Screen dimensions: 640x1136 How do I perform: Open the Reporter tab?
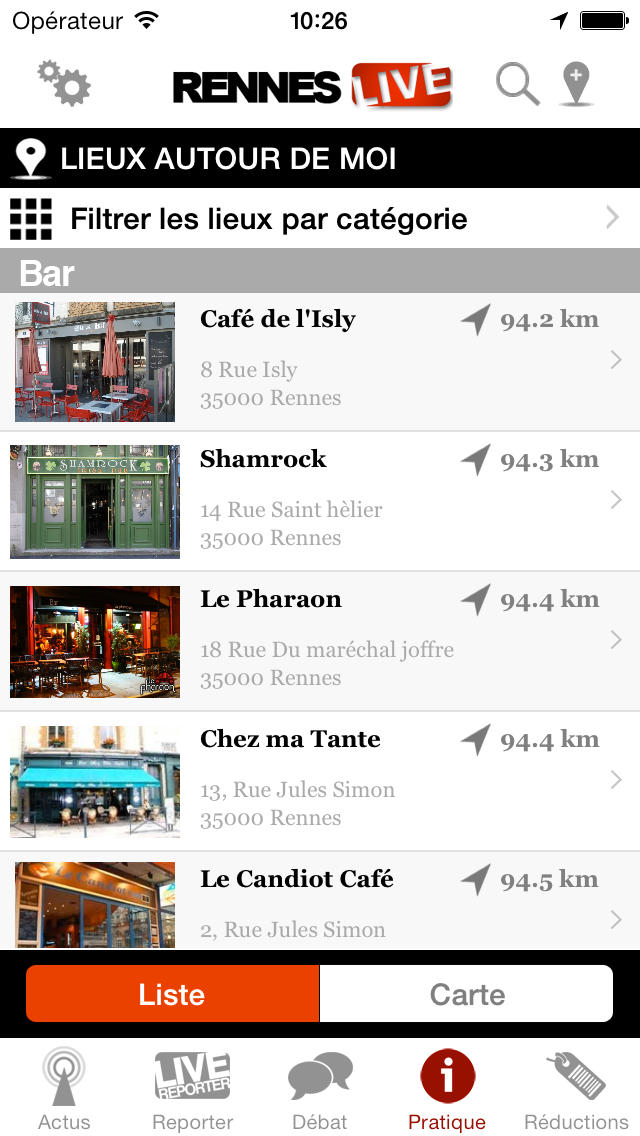[x=192, y=1090]
